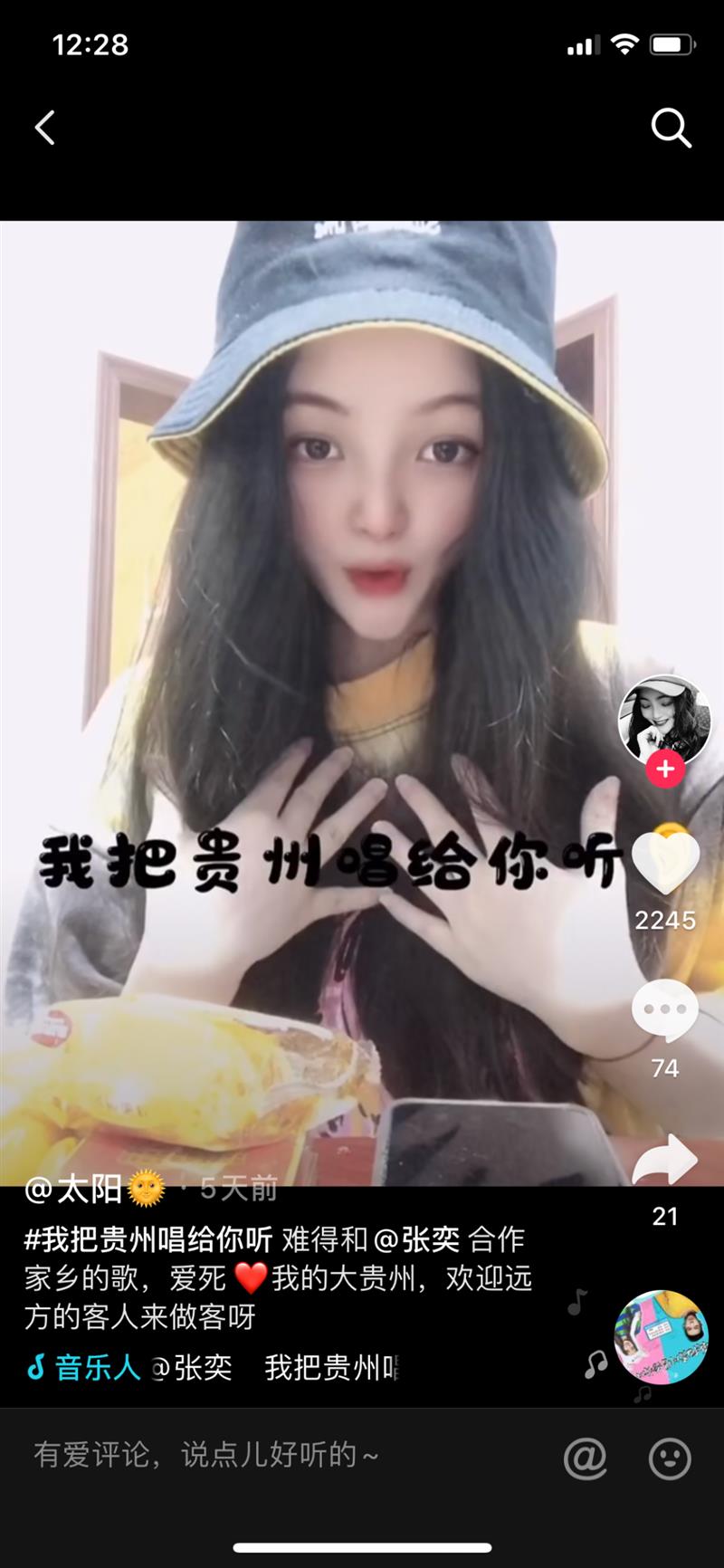
Task: Tap the share count showing 21
Action: [x=665, y=1217]
